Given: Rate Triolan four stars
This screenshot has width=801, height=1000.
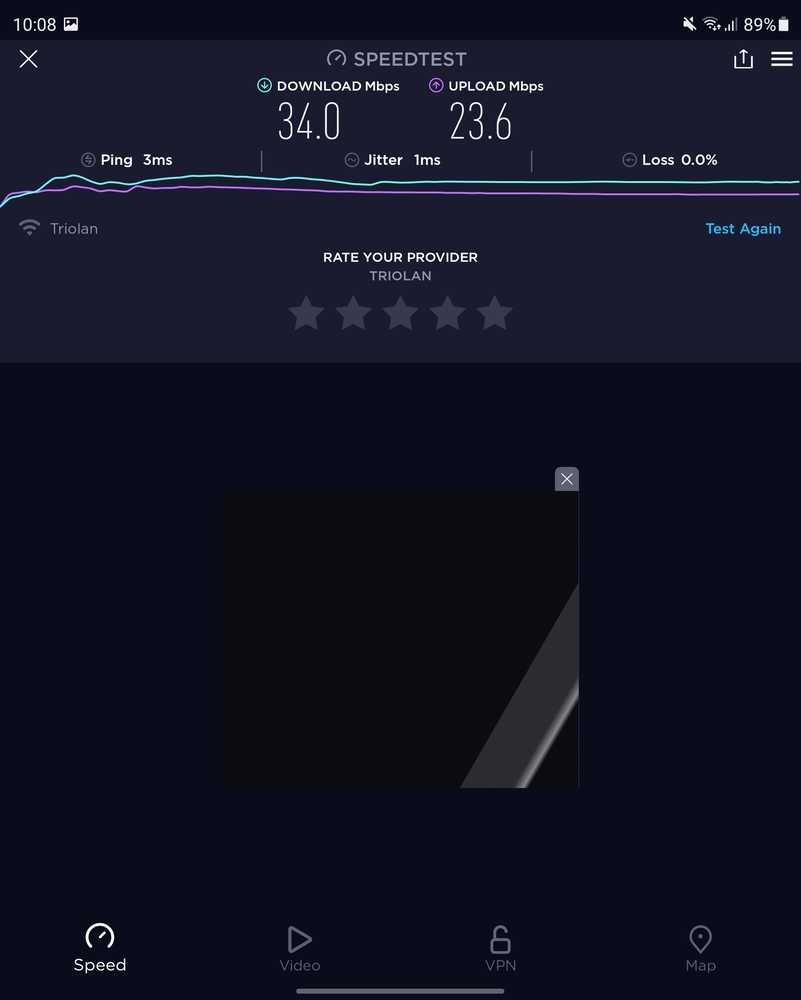Looking at the screenshot, I should point(447,314).
